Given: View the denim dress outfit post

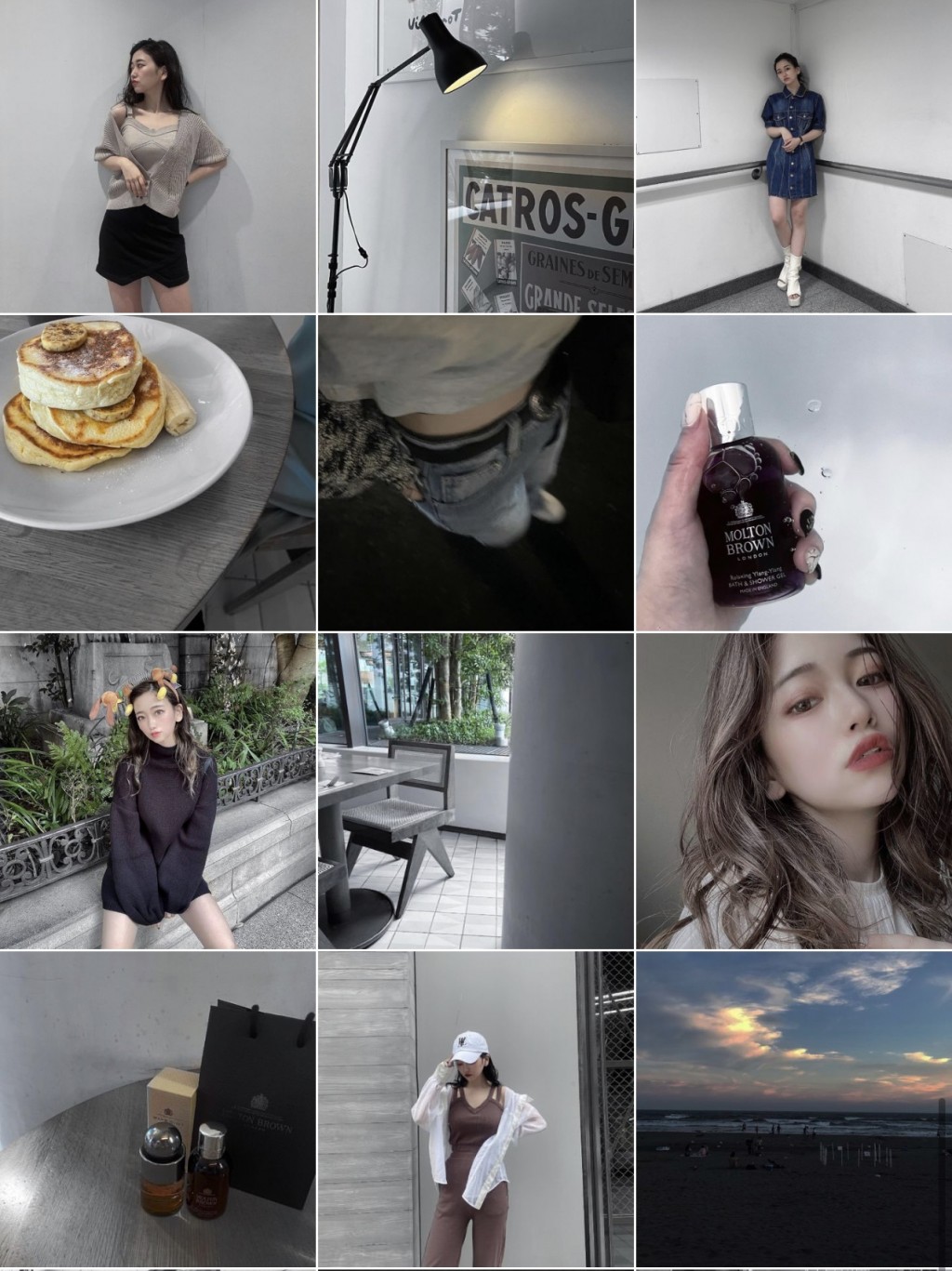Looking at the screenshot, I should 794,156.
